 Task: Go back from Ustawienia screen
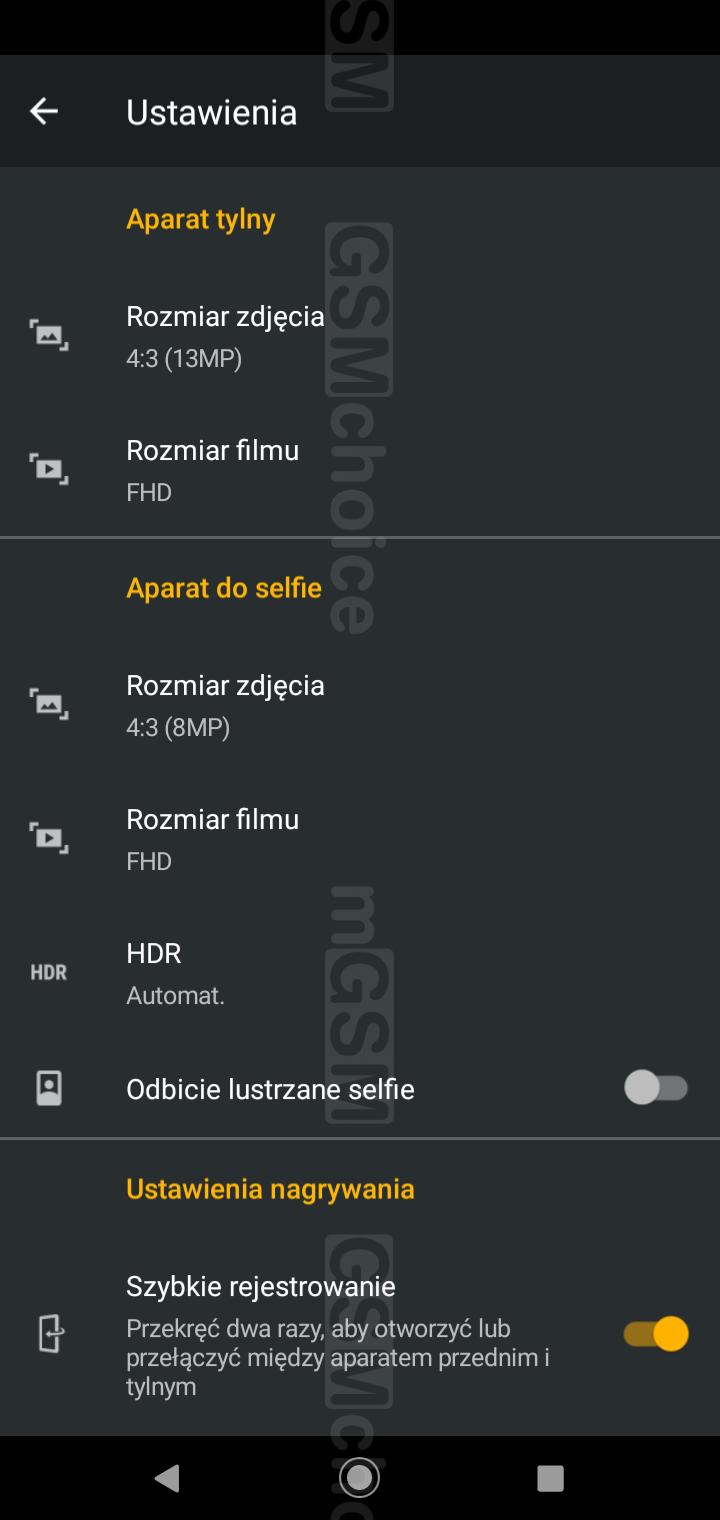click(44, 112)
